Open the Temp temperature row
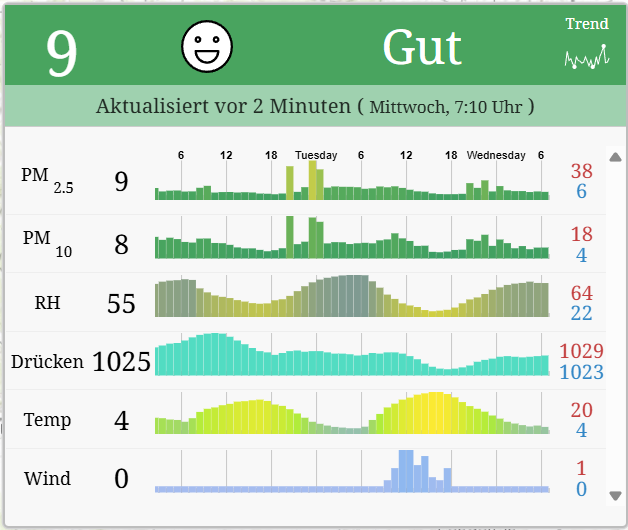Screen dimensions: 628x530 [47, 419]
